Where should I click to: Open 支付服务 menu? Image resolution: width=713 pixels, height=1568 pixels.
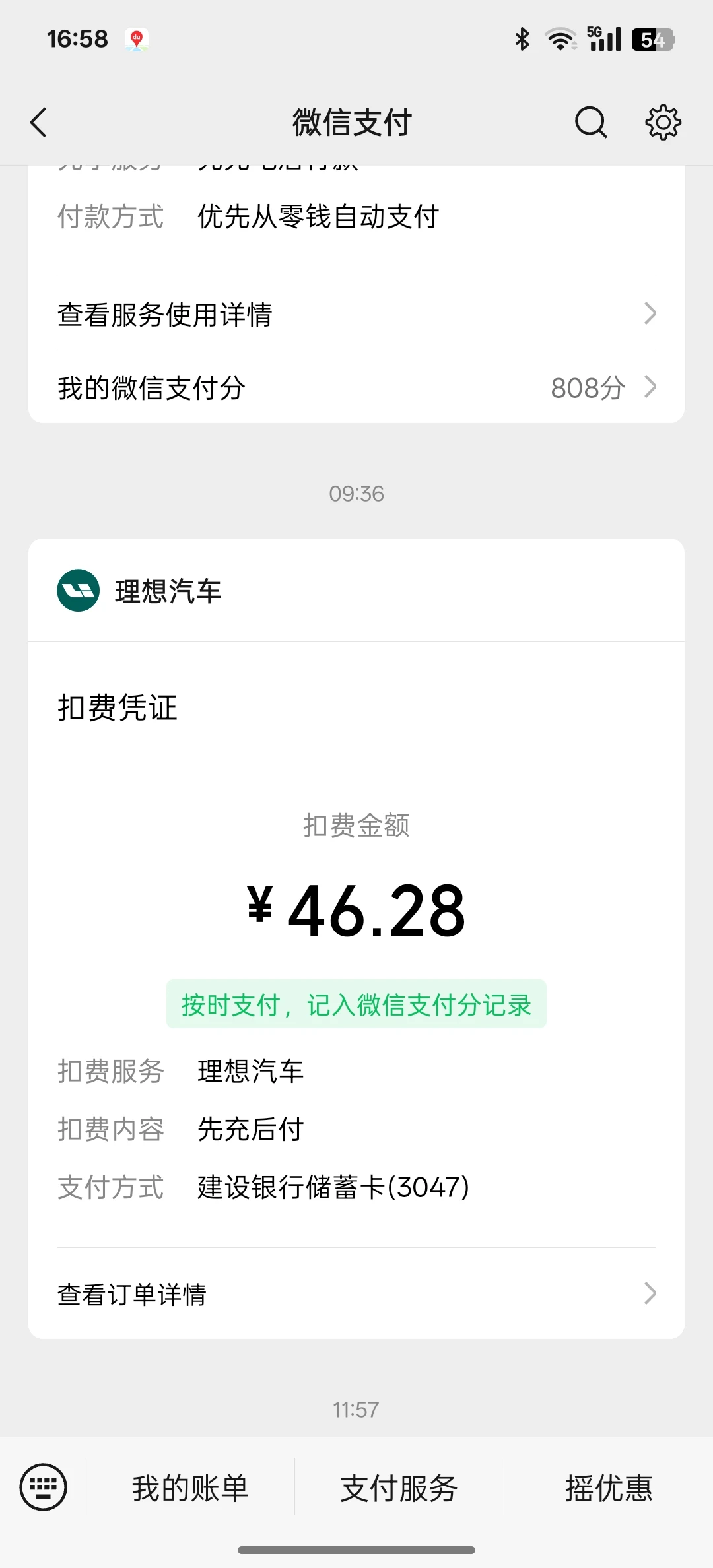[399, 1488]
